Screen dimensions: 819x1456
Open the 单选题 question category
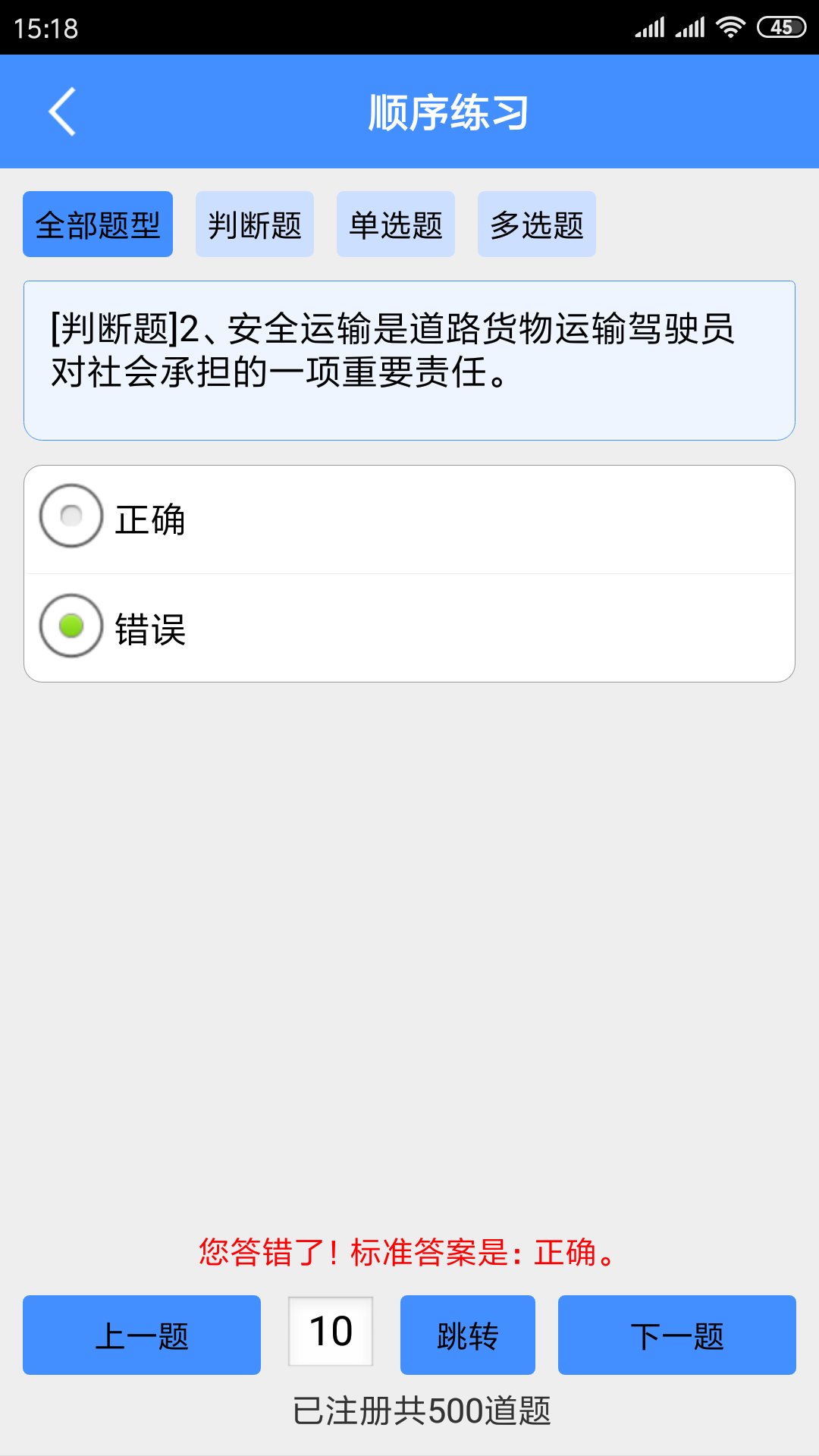[395, 224]
